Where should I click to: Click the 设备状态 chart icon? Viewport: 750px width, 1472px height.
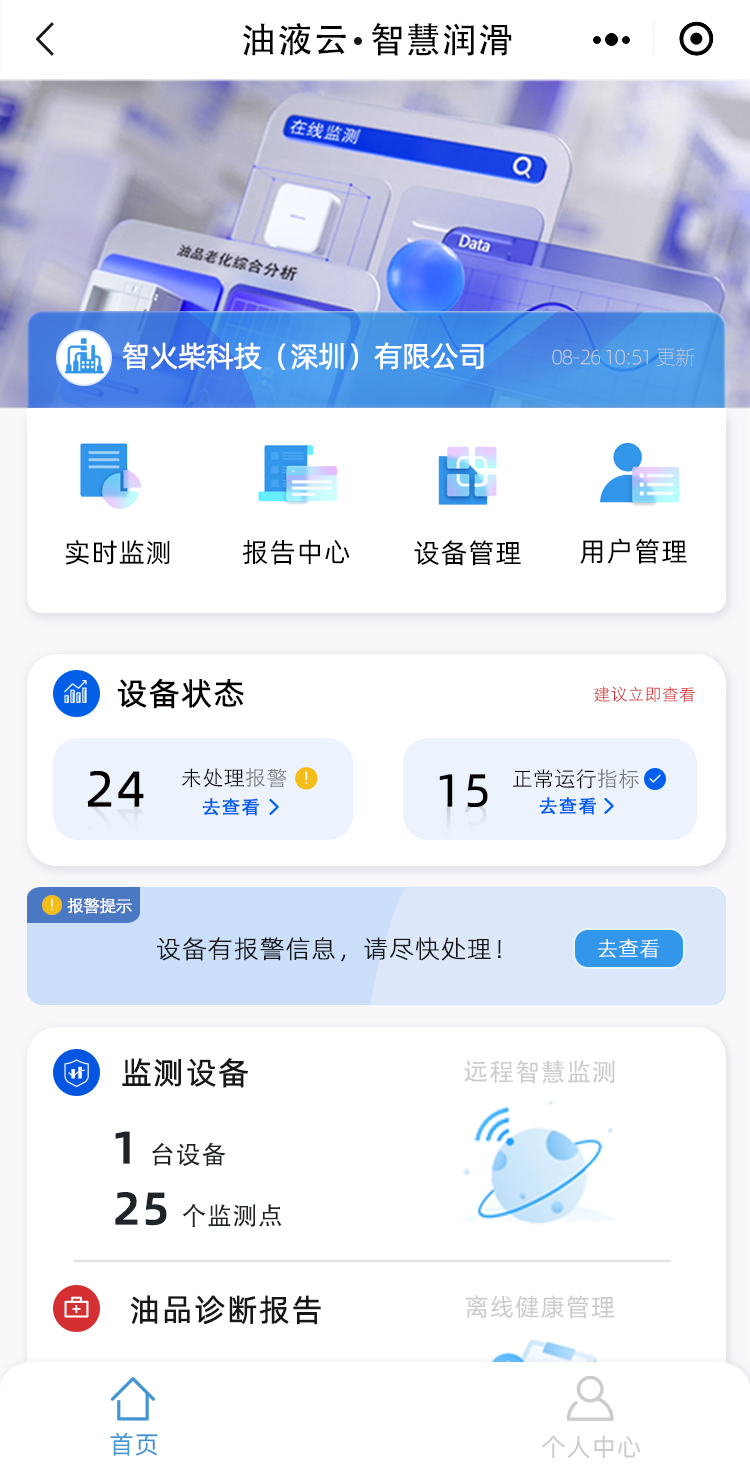click(x=76, y=694)
